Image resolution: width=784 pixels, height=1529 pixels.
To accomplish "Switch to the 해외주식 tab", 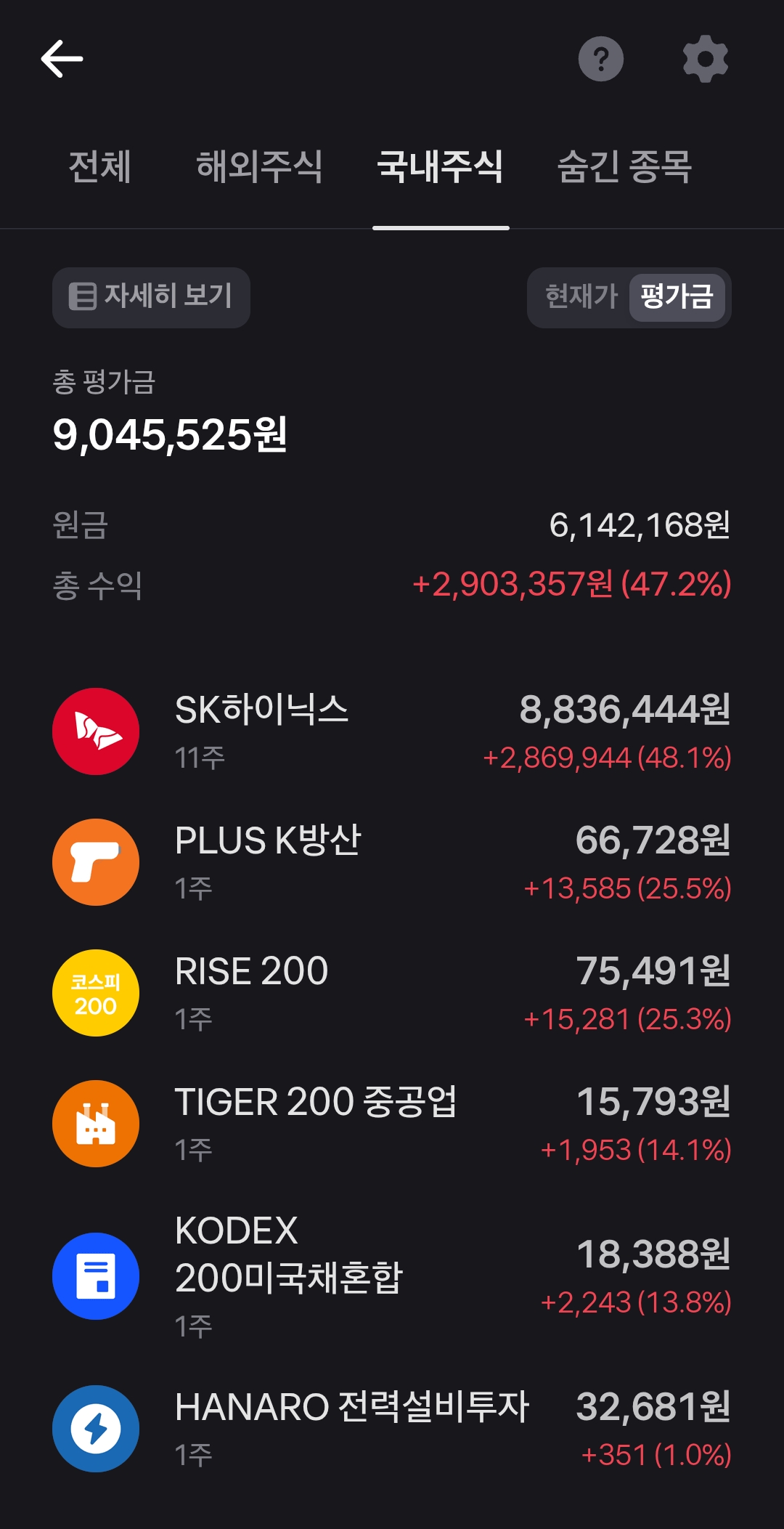I will pos(259,166).
